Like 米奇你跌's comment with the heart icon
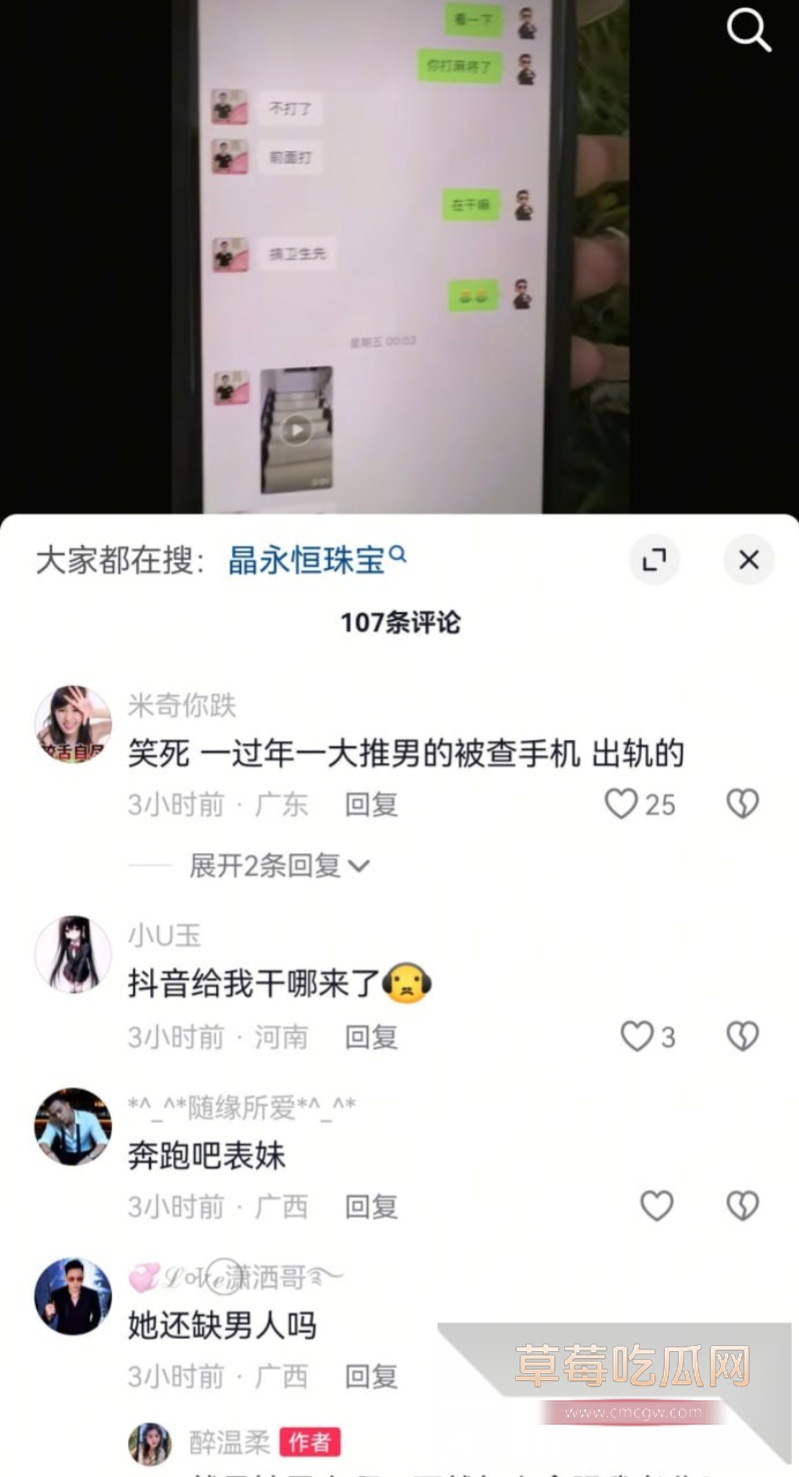The height and width of the screenshot is (1477, 799). [620, 805]
